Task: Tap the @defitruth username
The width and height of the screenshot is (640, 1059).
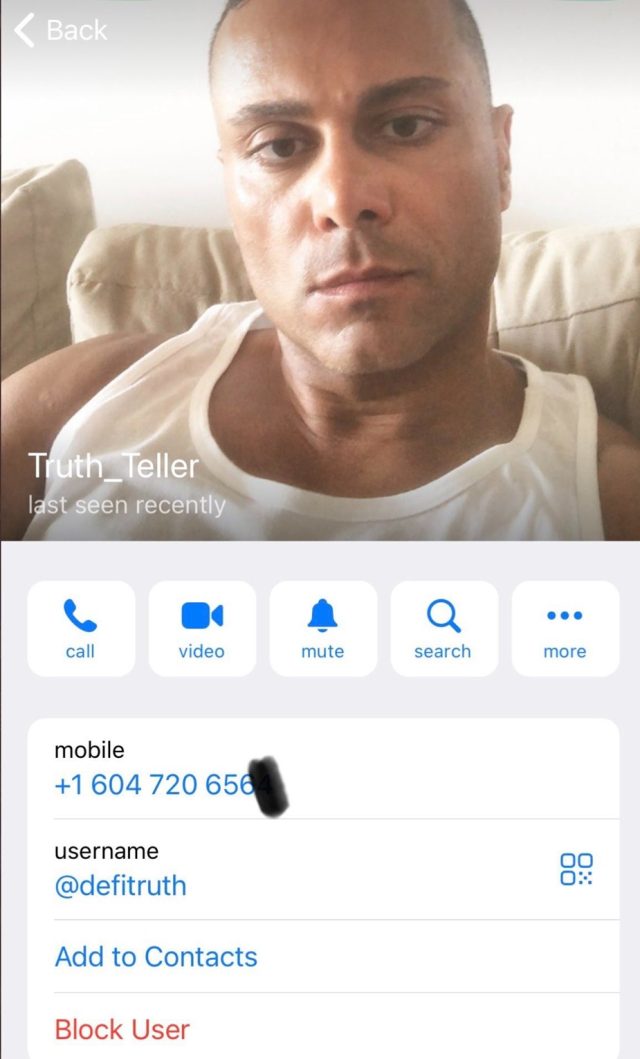Action: click(x=120, y=886)
